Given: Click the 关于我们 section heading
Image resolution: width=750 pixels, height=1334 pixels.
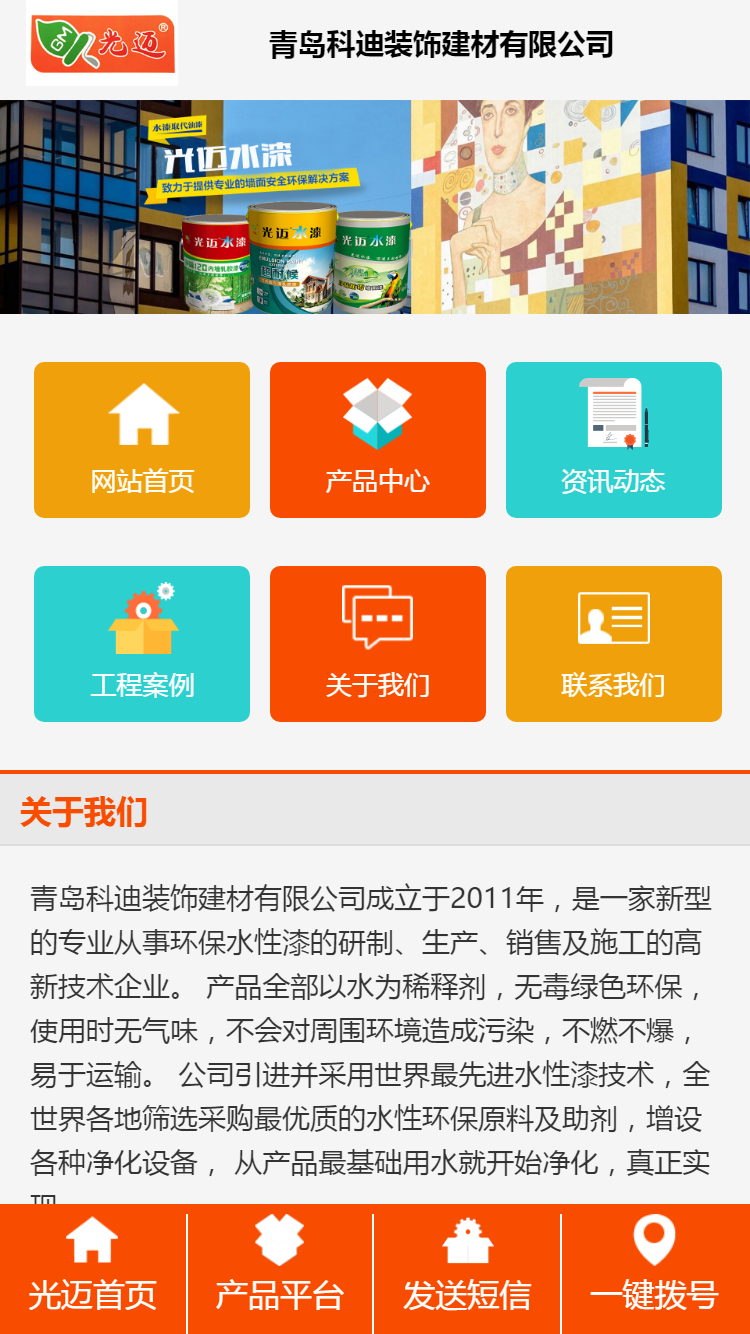Looking at the screenshot, I should pyautogui.click(x=85, y=812).
